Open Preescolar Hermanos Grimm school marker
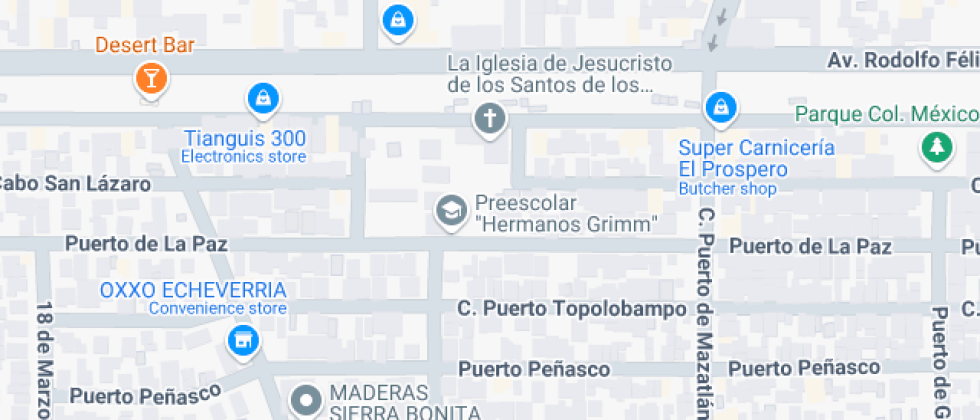Screen dimensions: 980x420 [x=452, y=210]
